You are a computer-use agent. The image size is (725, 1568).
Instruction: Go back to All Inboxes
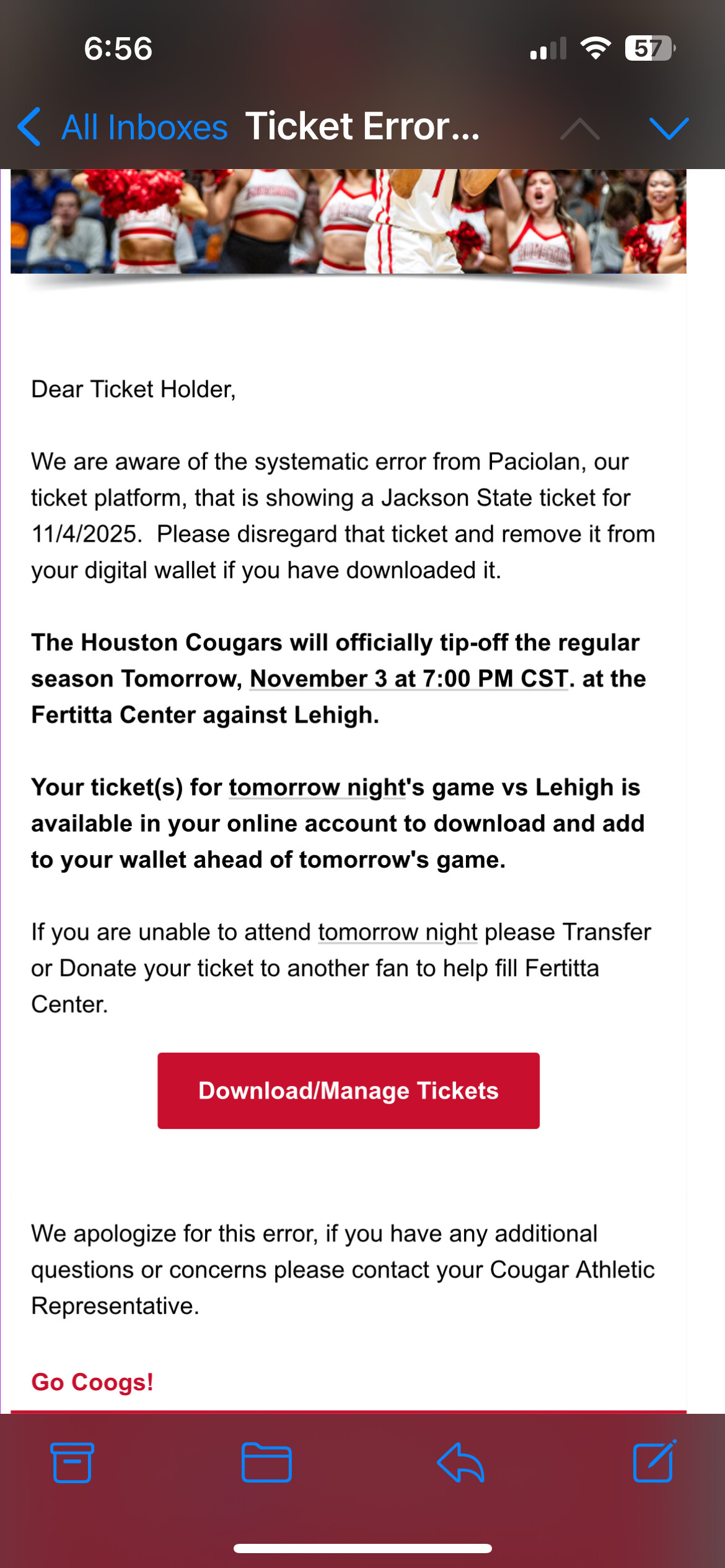(x=124, y=128)
